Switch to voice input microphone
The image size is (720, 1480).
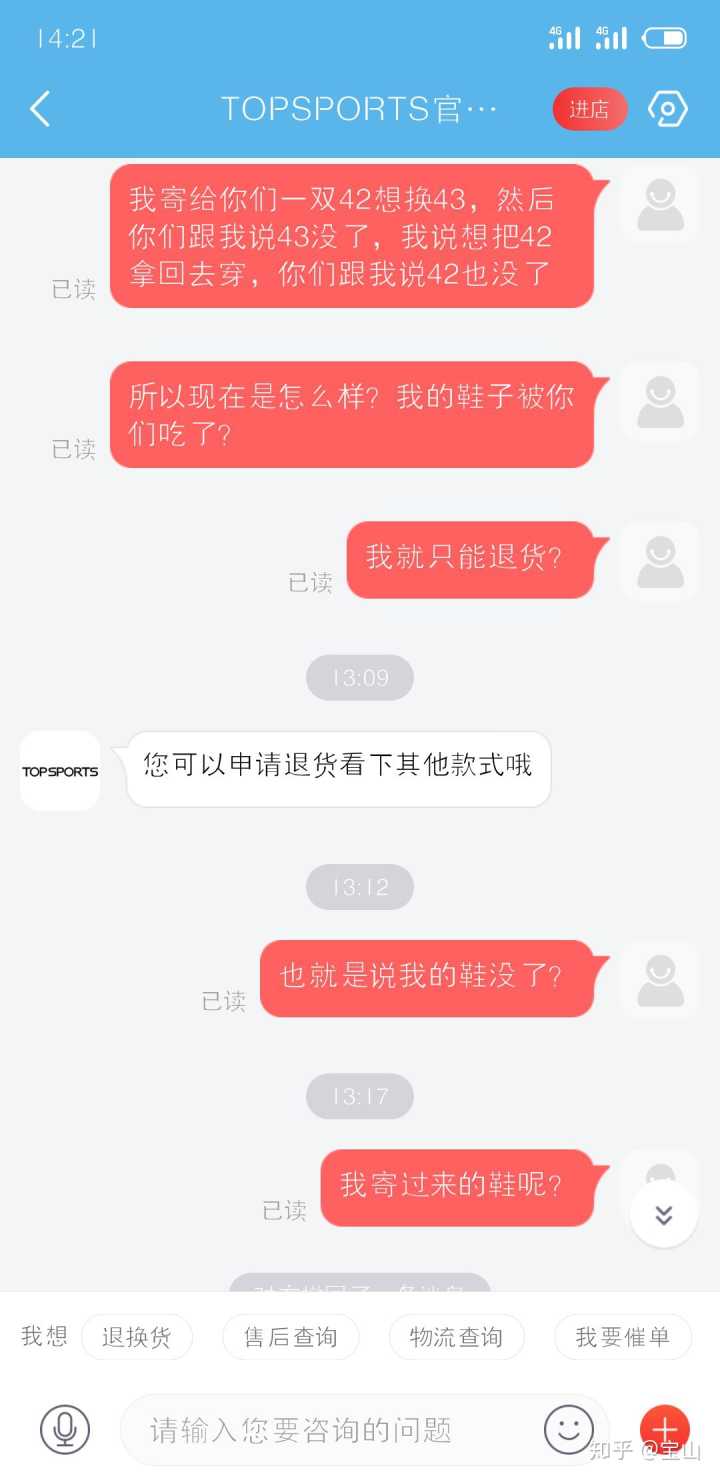65,1429
